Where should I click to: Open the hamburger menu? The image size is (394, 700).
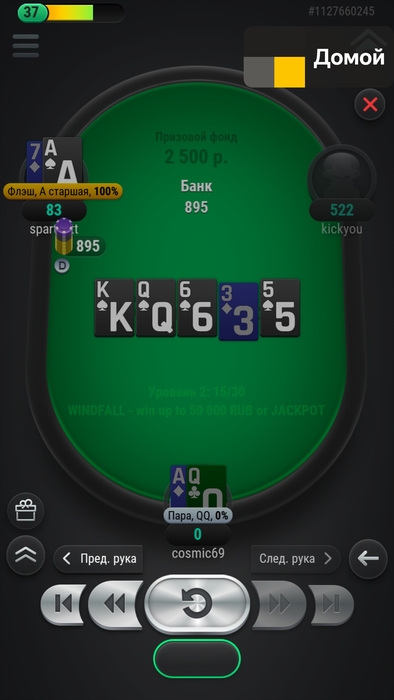click(25, 46)
